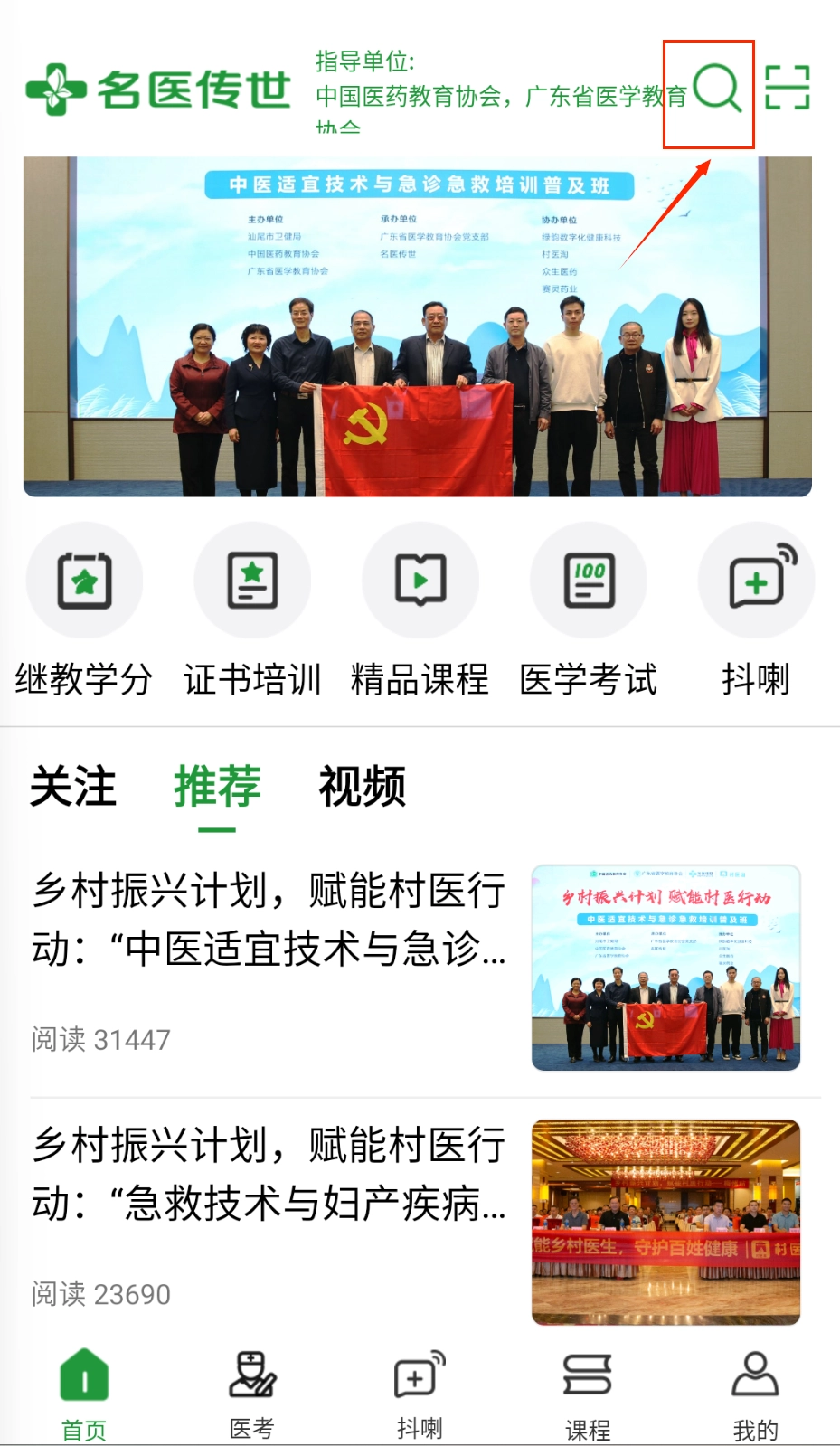The height and width of the screenshot is (1446, 840).
Task: Select the 推荐 feed tab
Action: [217, 786]
